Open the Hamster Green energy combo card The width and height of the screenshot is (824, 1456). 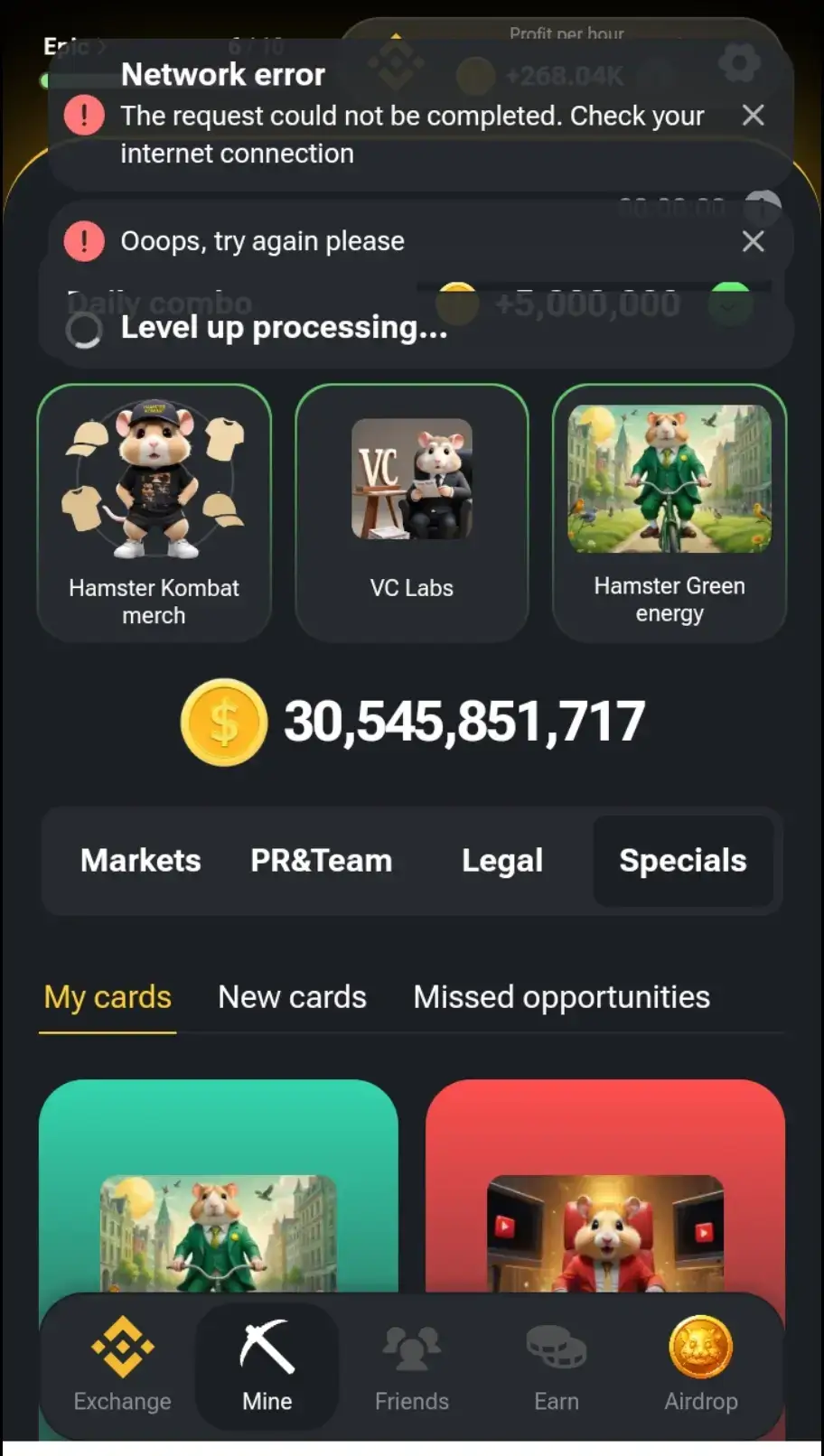point(669,512)
